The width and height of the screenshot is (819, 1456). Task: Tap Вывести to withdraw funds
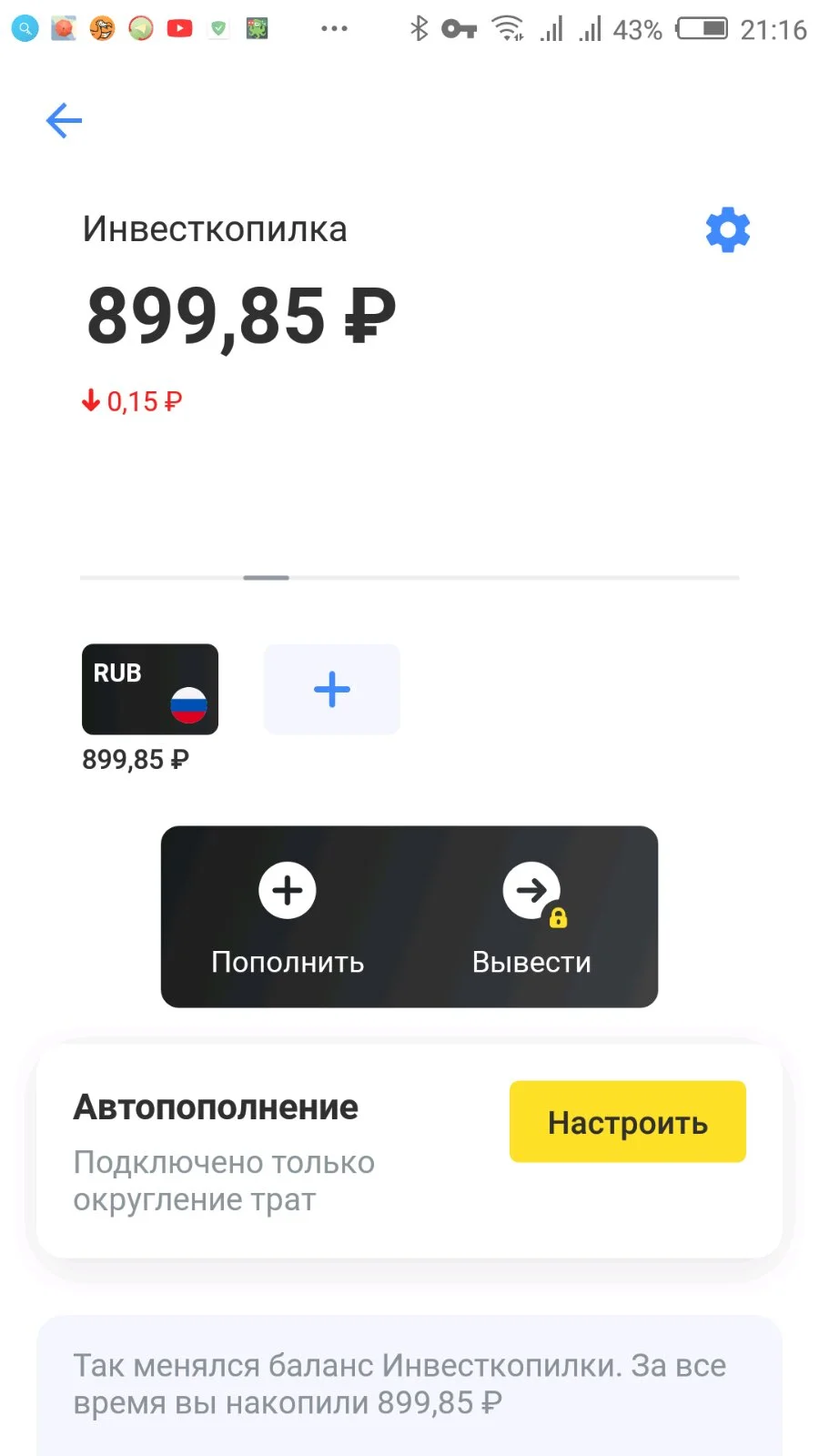532,917
